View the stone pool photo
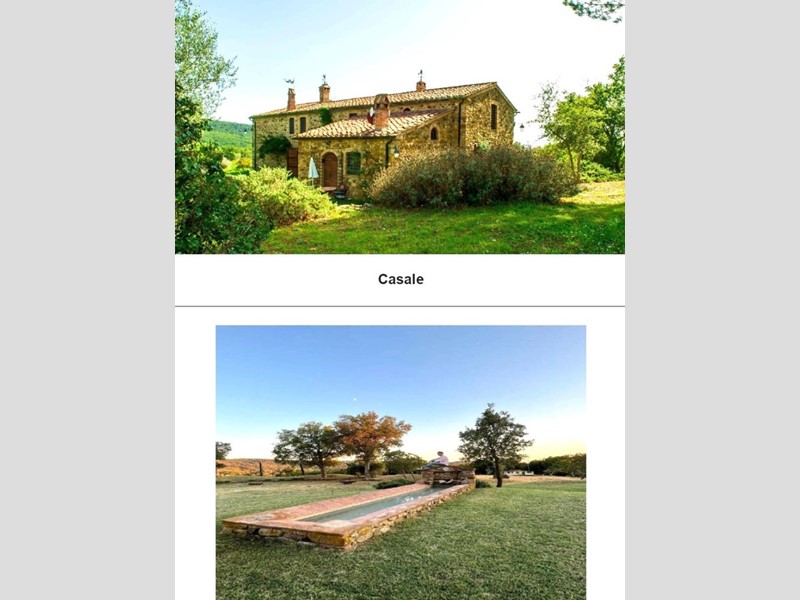The image size is (800, 600). [400, 462]
